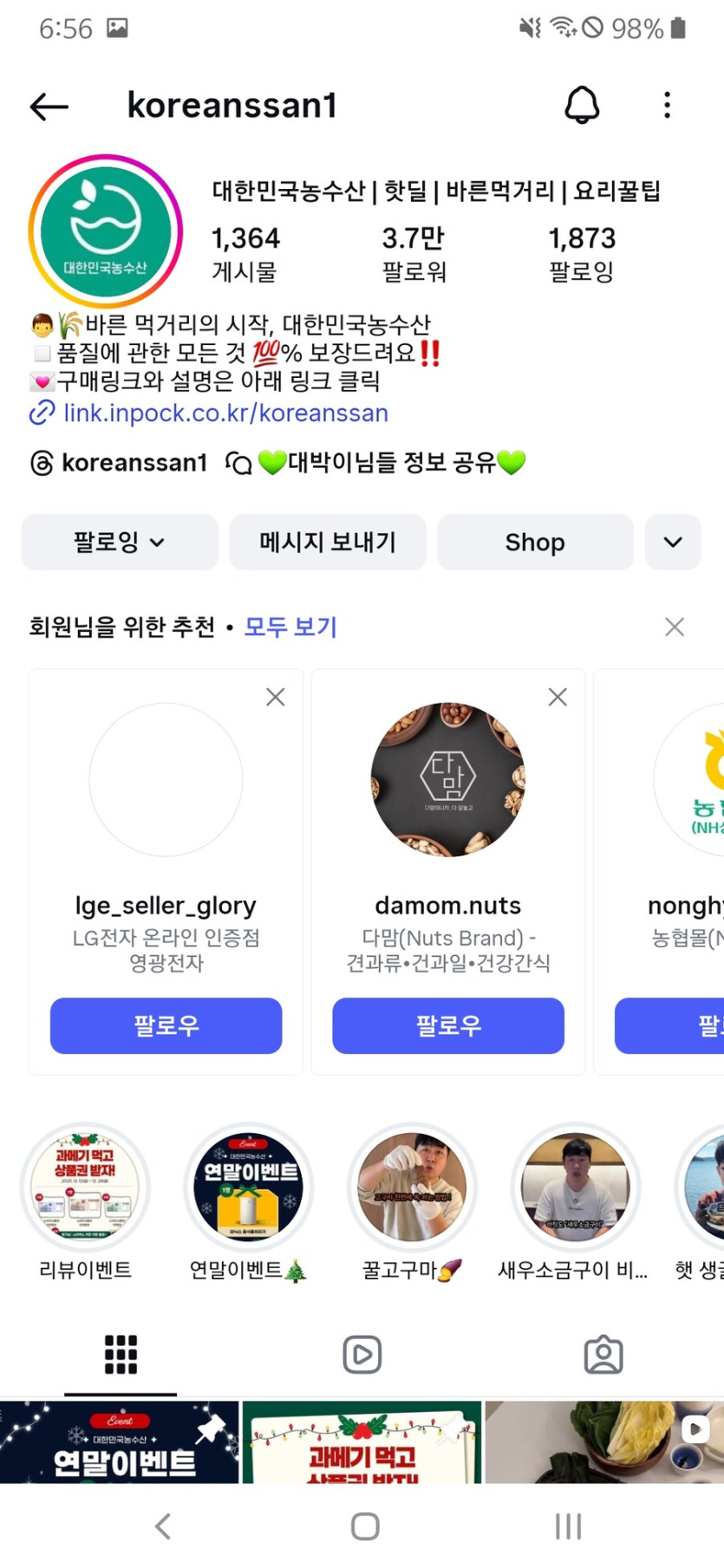Screen dimensions: 724x1568
Task: Expand the chevron next to Shop
Action: 672,542
